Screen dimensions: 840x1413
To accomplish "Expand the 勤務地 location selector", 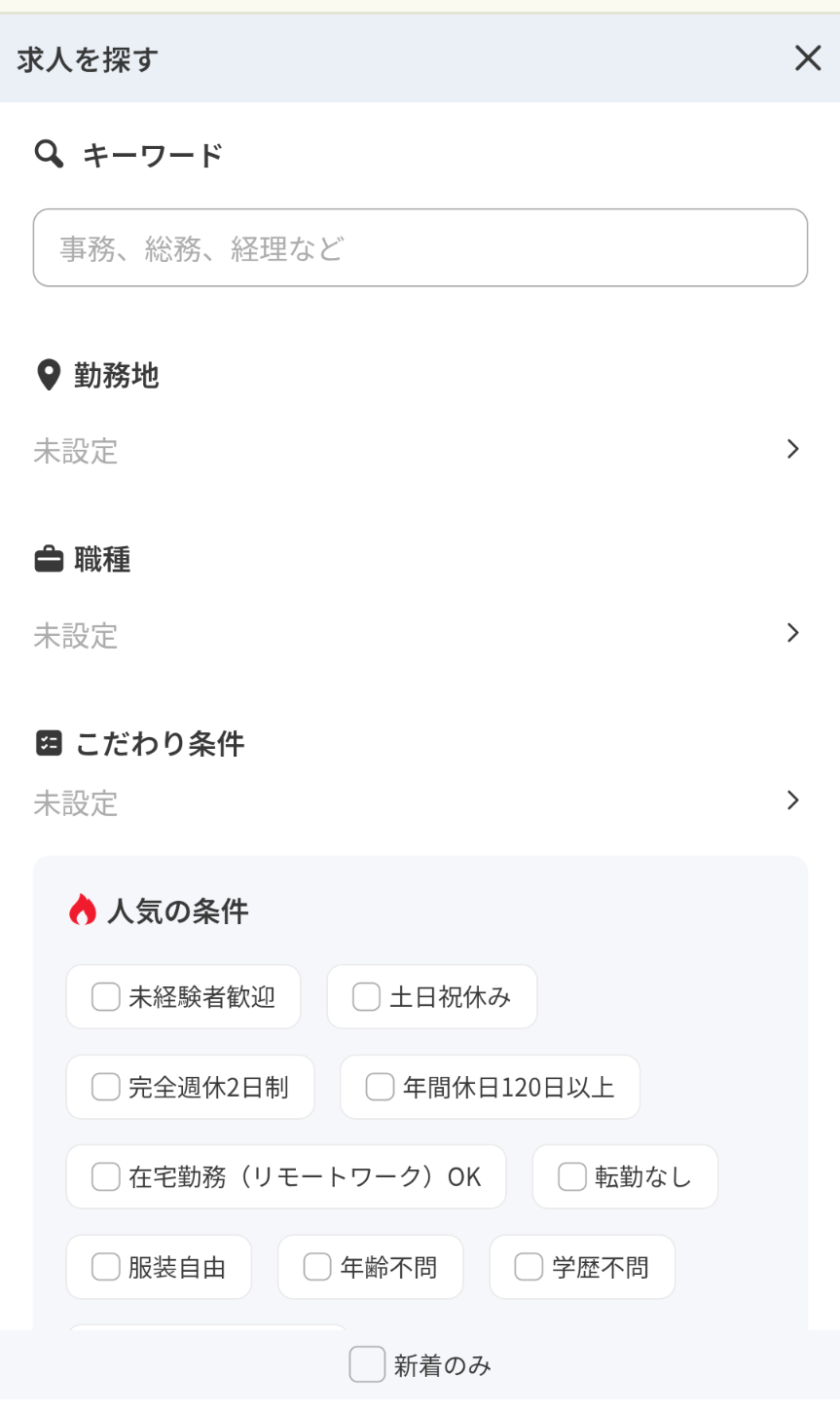I will (420, 449).
